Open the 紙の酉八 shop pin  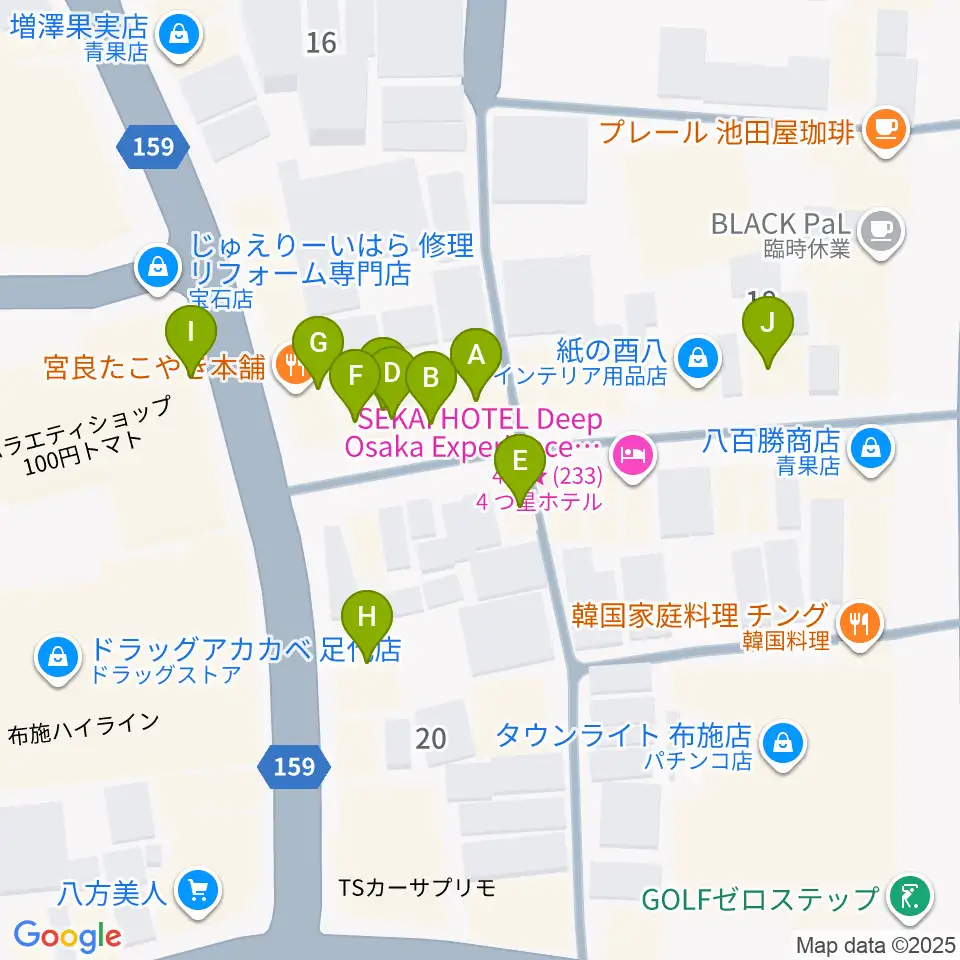click(x=698, y=359)
